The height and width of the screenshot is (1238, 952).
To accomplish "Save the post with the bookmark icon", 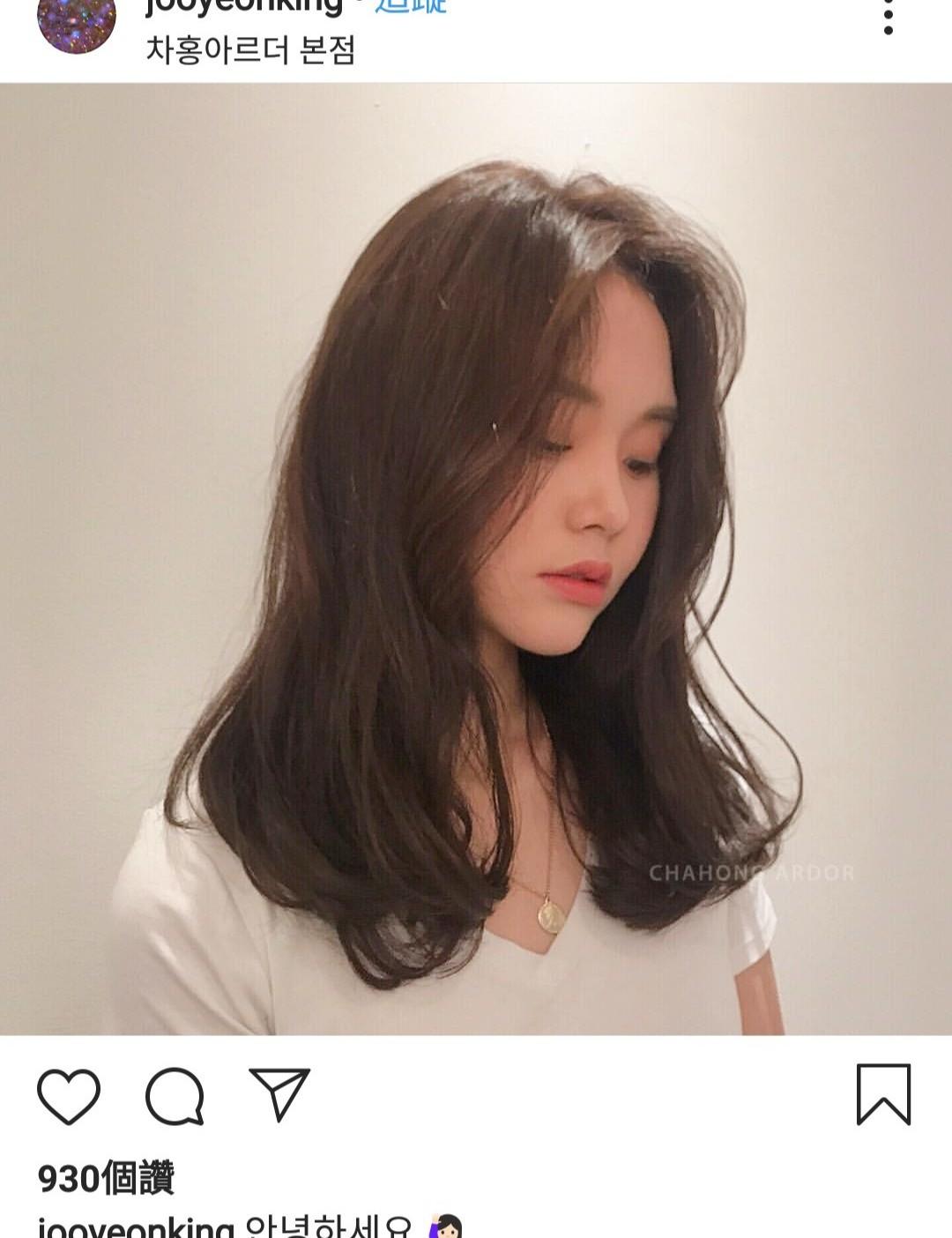I will 883,1094.
